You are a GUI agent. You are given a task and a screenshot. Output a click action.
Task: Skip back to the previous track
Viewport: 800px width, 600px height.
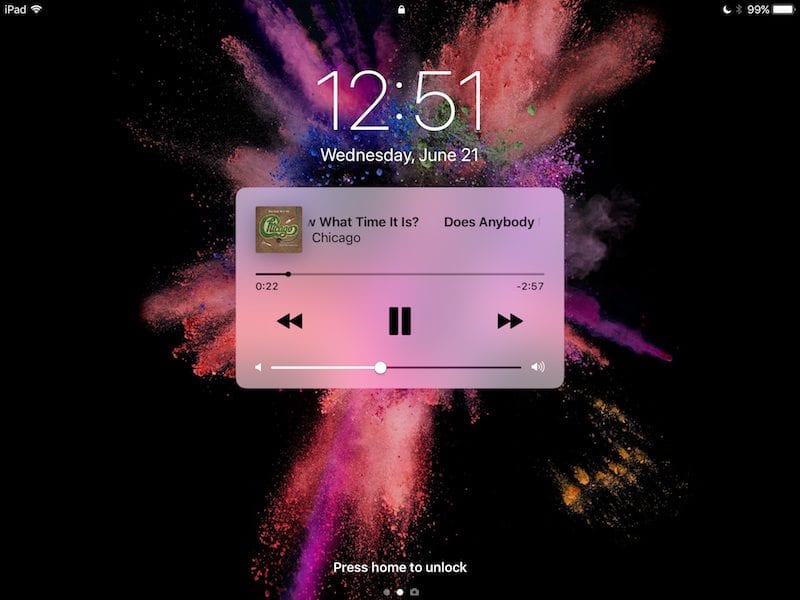point(289,321)
